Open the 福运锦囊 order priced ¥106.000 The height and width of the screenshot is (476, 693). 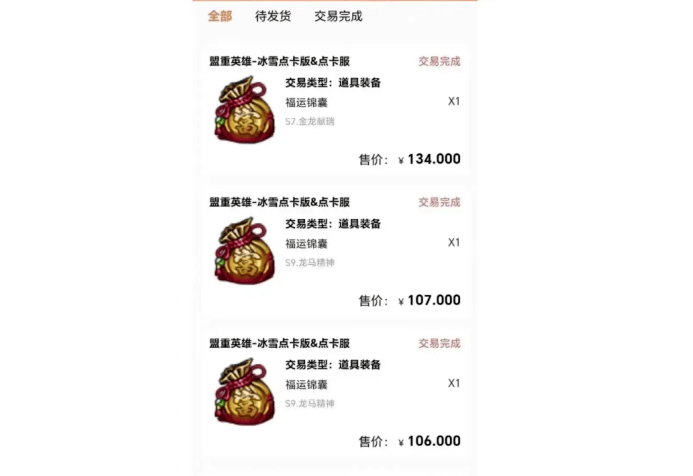point(335,392)
